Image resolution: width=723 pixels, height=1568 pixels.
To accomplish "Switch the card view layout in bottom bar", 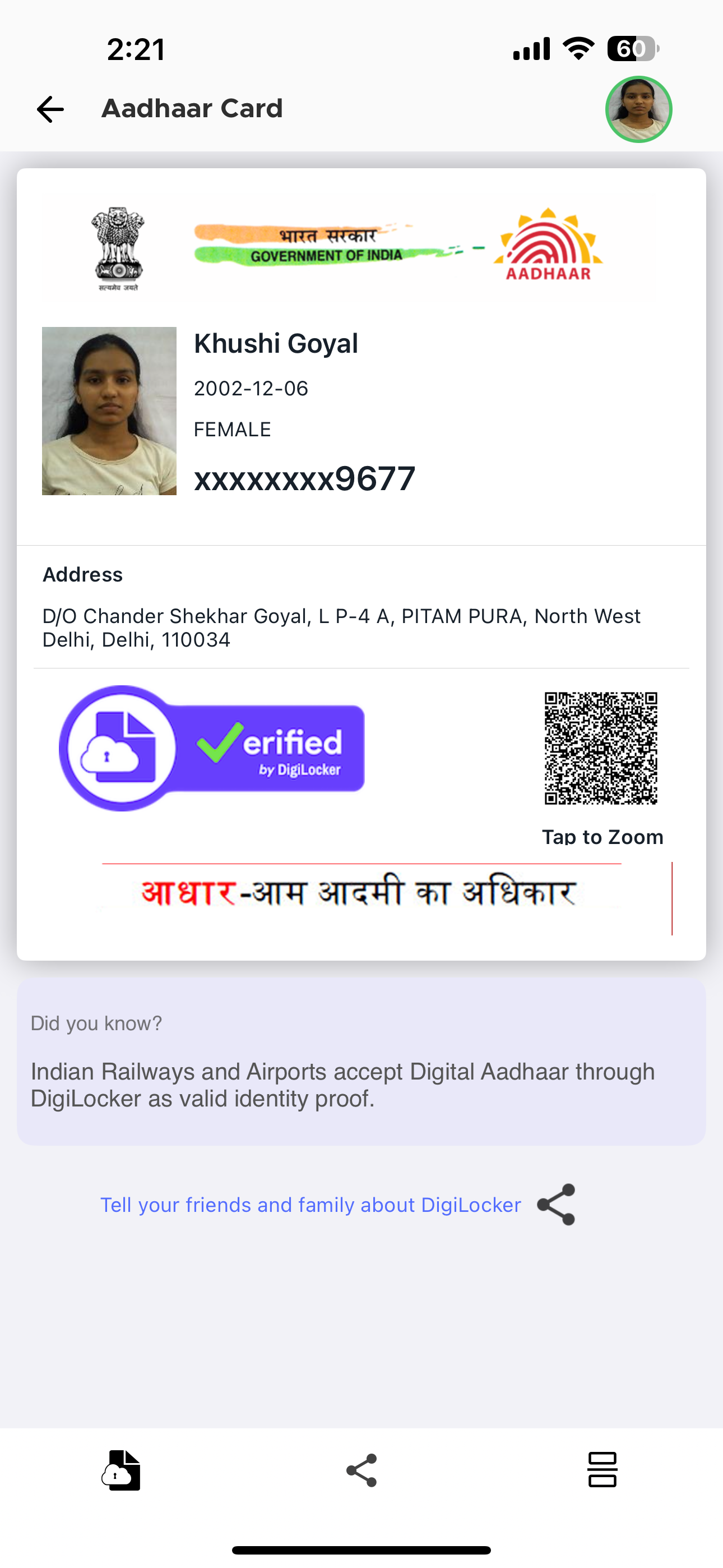I will click(602, 1470).
